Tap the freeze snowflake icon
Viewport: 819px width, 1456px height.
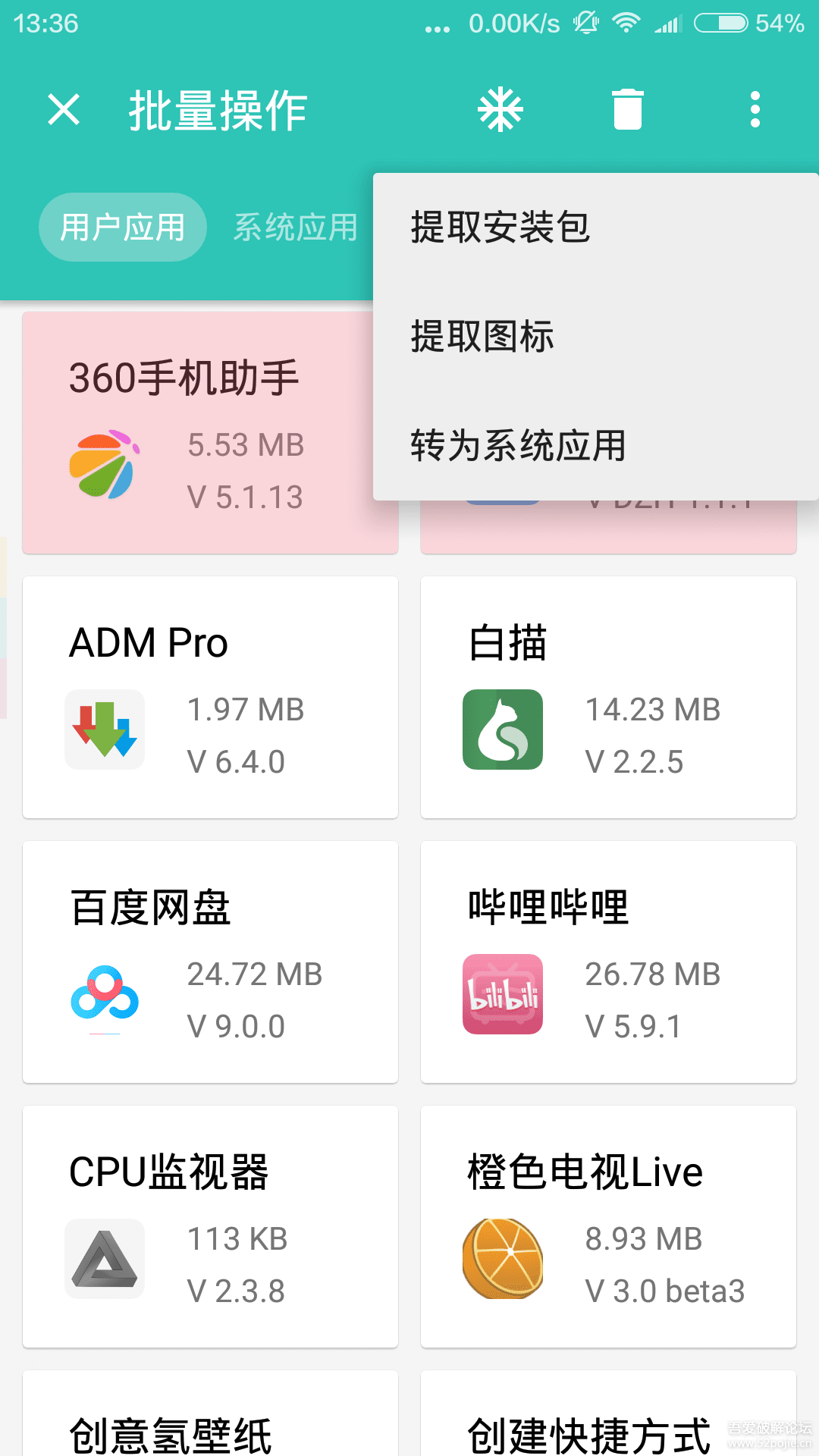click(500, 110)
